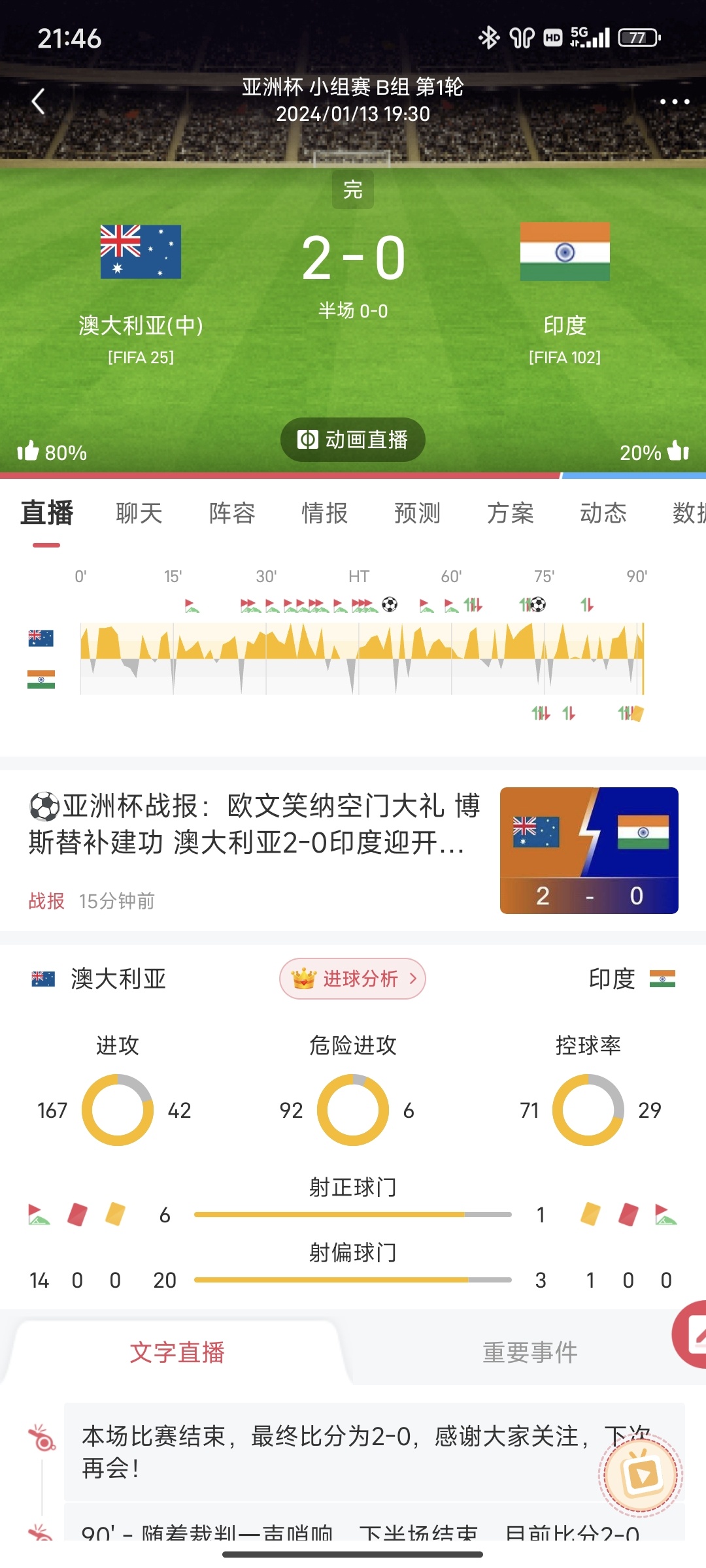The height and width of the screenshot is (1568, 706).
Task: Give a thumbs up for 澳大利亚
Action: (29, 451)
